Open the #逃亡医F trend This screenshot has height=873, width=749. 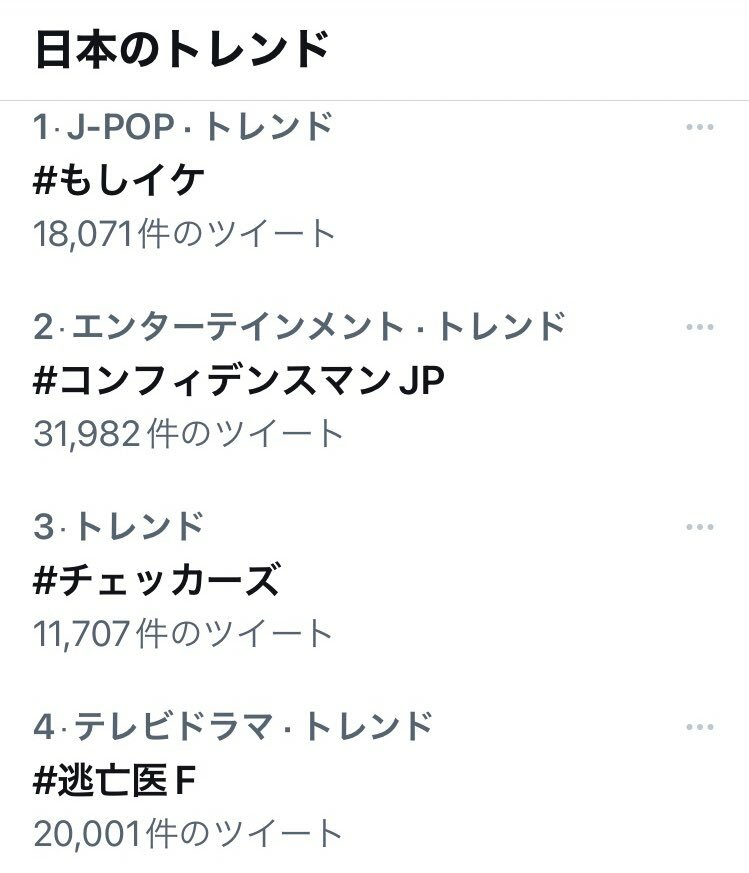(x=115, y=781)
